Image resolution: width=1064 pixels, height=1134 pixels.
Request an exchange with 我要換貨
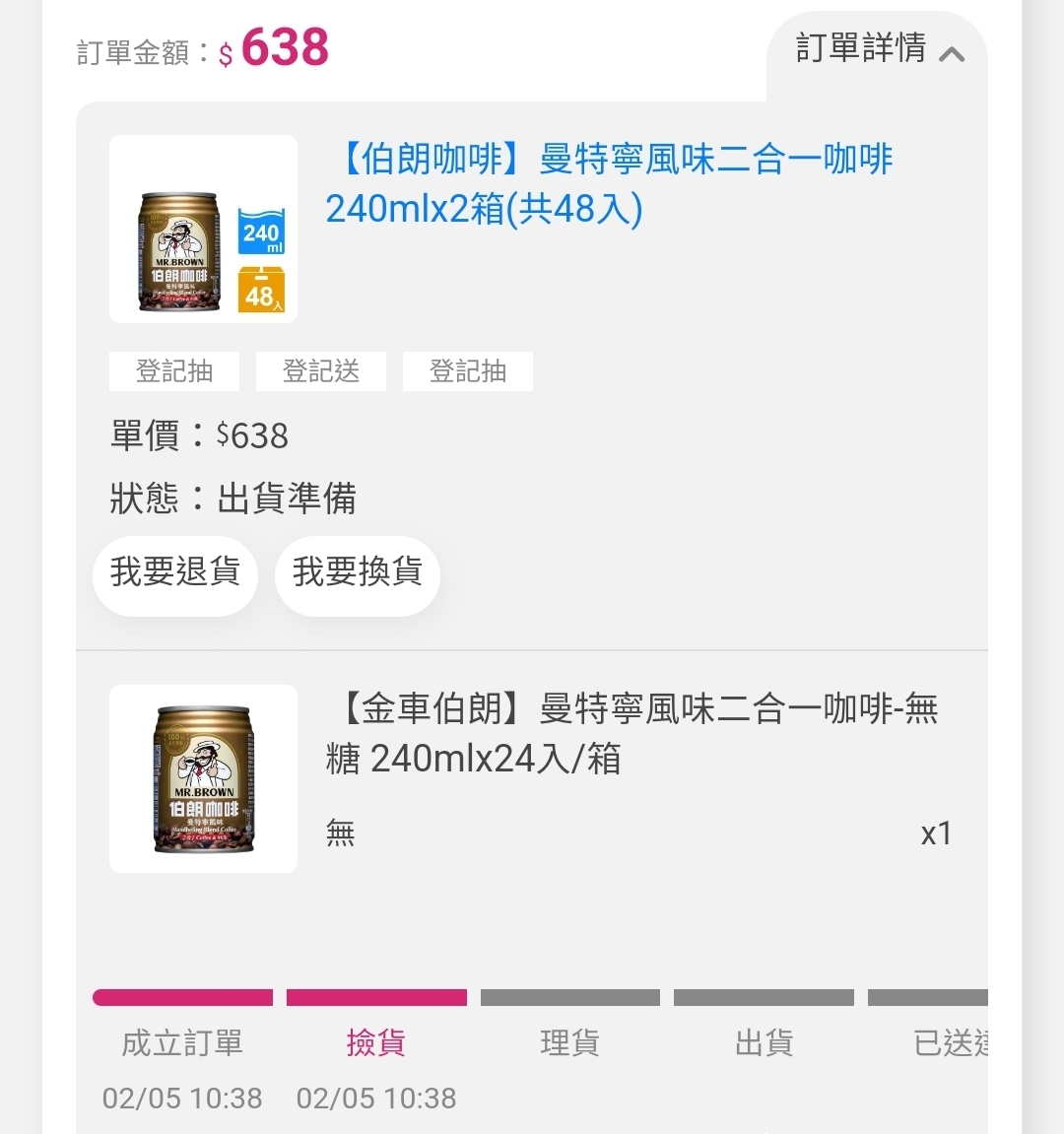point(358,572)
